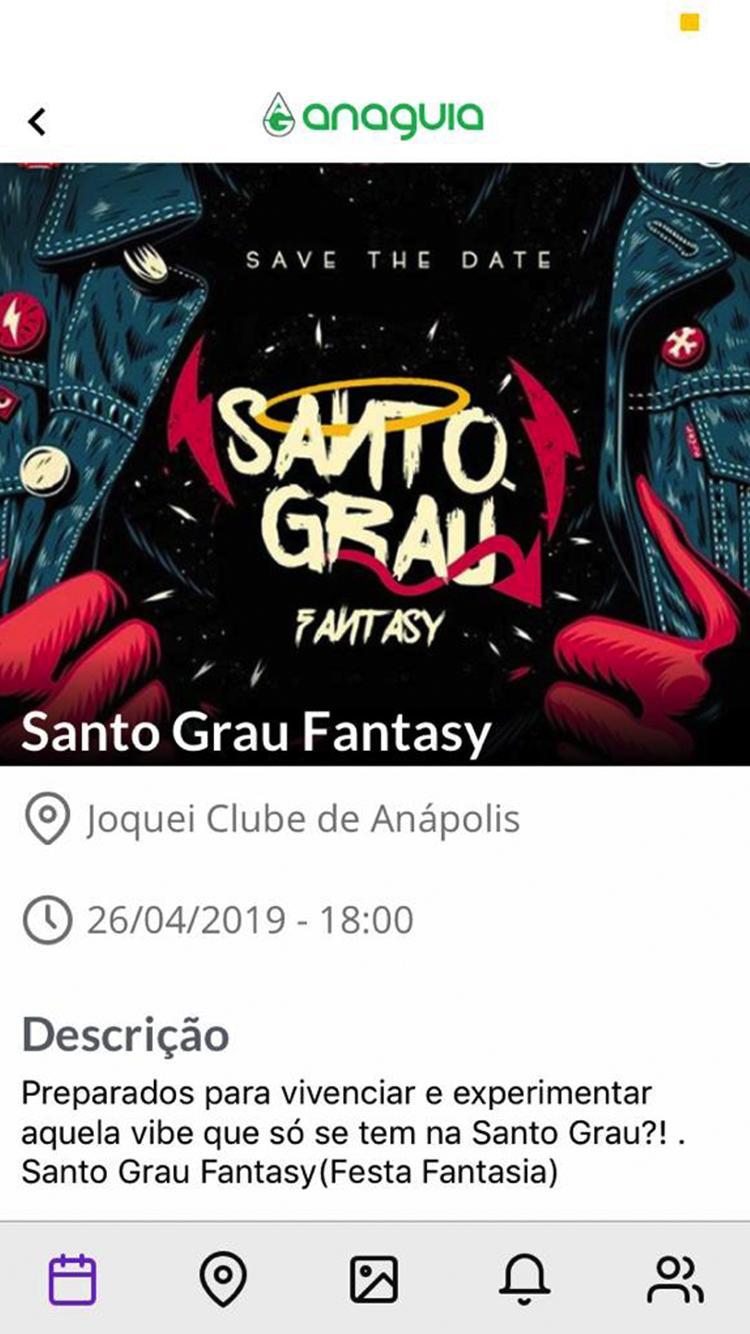Open the notifications bell tab
The width and height of the screenshot is (750, 1334).
525,1279
